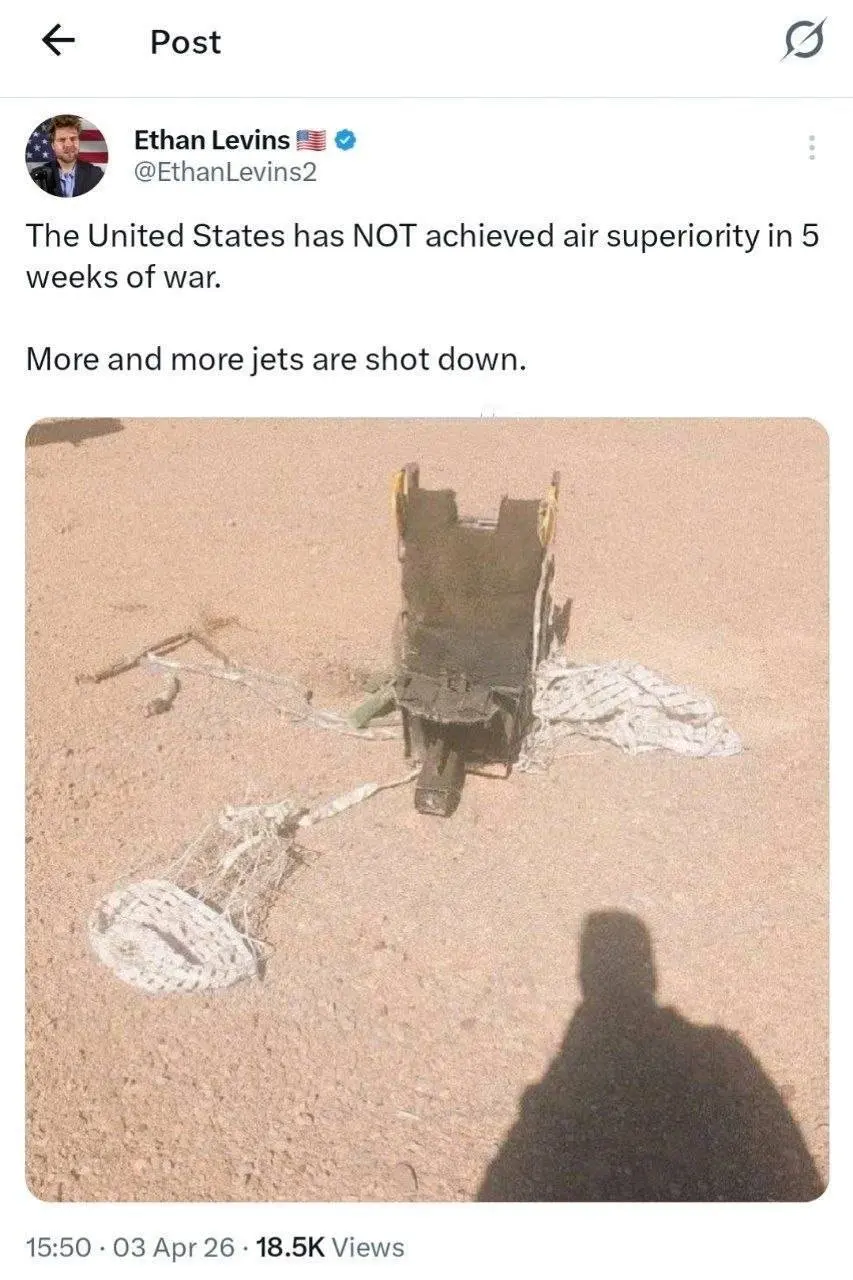Open the post's three-dot overflow menu
This screenshot has height=1280, width=853.
[x=812, y=148]
